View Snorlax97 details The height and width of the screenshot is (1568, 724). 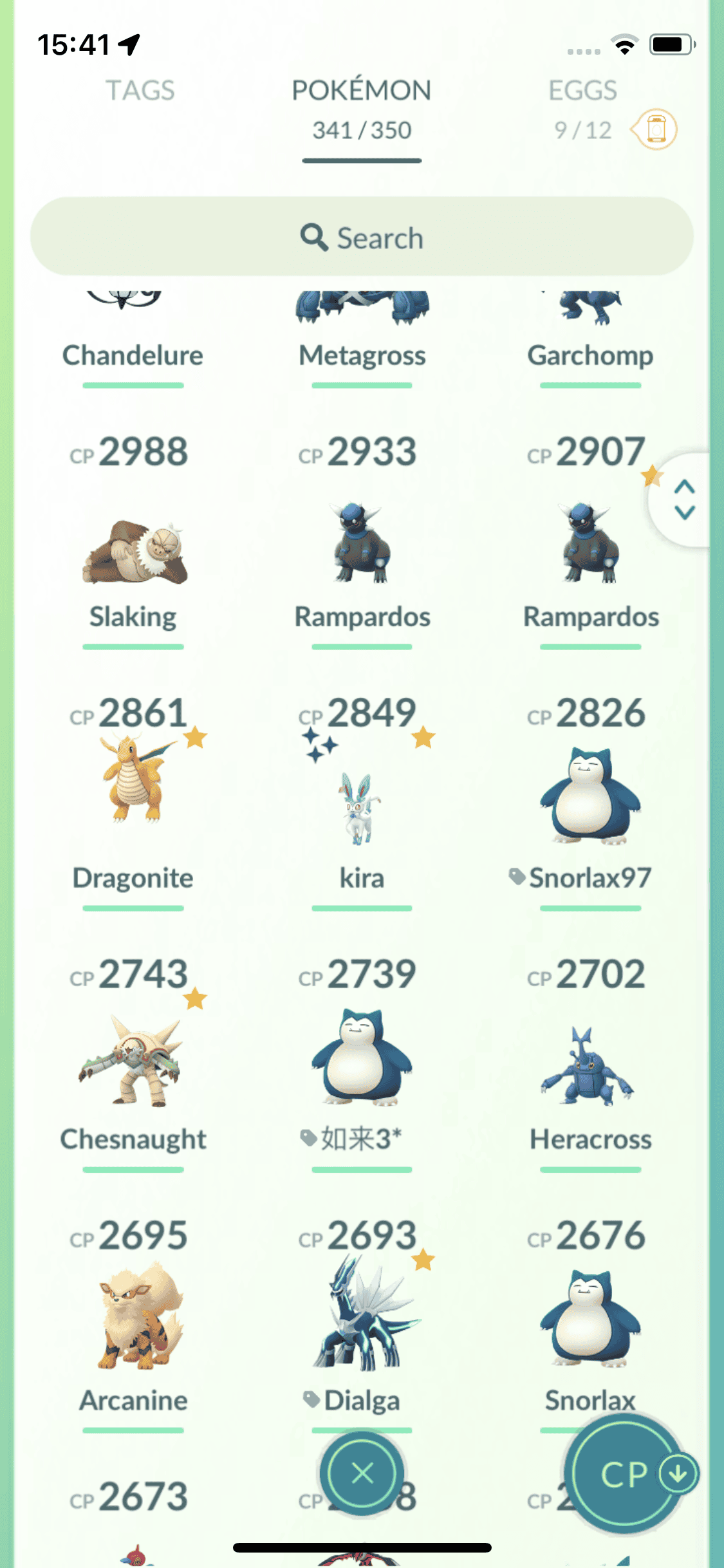point(590,798)
